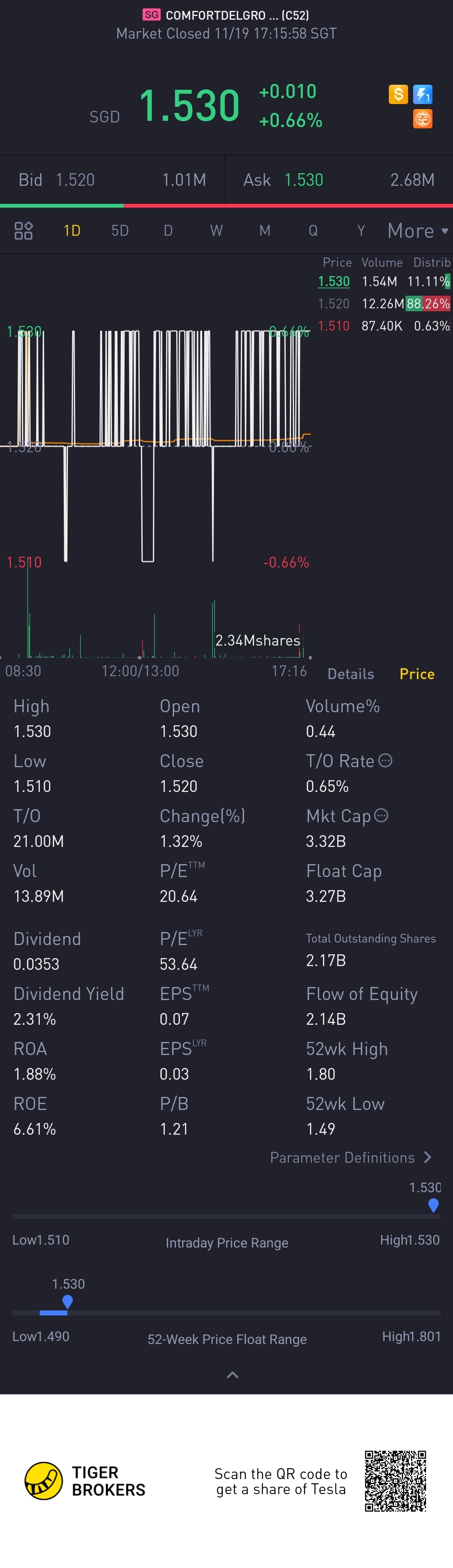
Task: Select the Price tab
Action: click(x=417, y=674)
